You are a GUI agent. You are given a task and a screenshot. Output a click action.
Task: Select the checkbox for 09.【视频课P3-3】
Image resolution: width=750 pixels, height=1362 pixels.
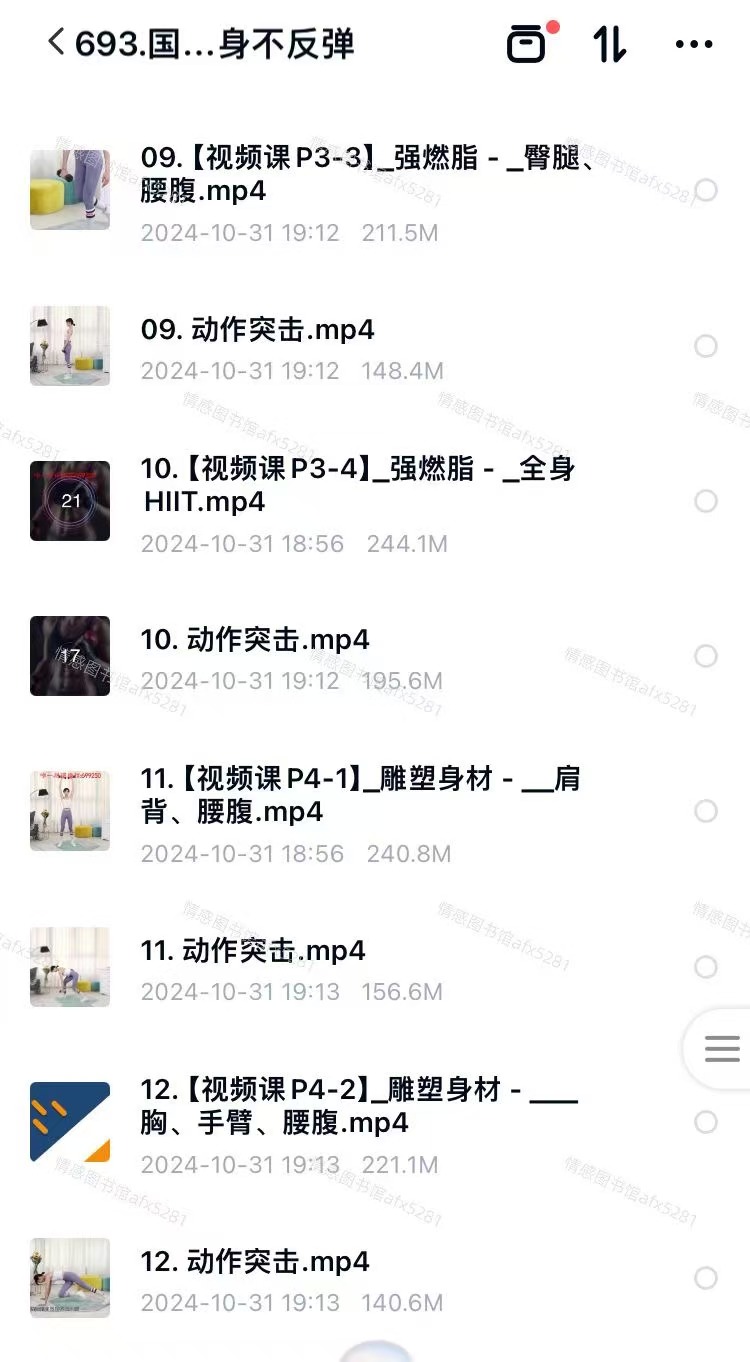pos(706,190)
